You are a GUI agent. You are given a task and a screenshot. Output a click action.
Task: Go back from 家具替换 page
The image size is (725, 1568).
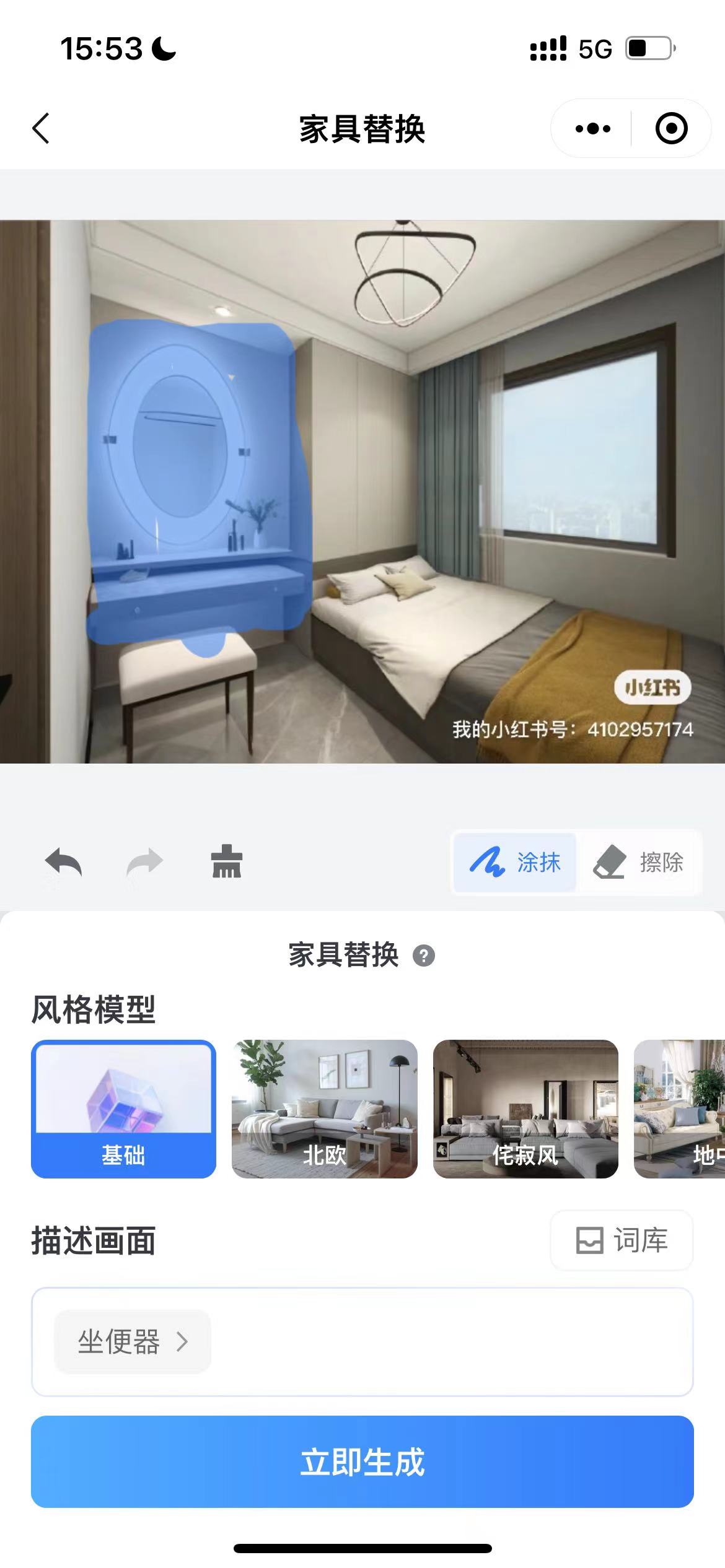click(41, 129)
